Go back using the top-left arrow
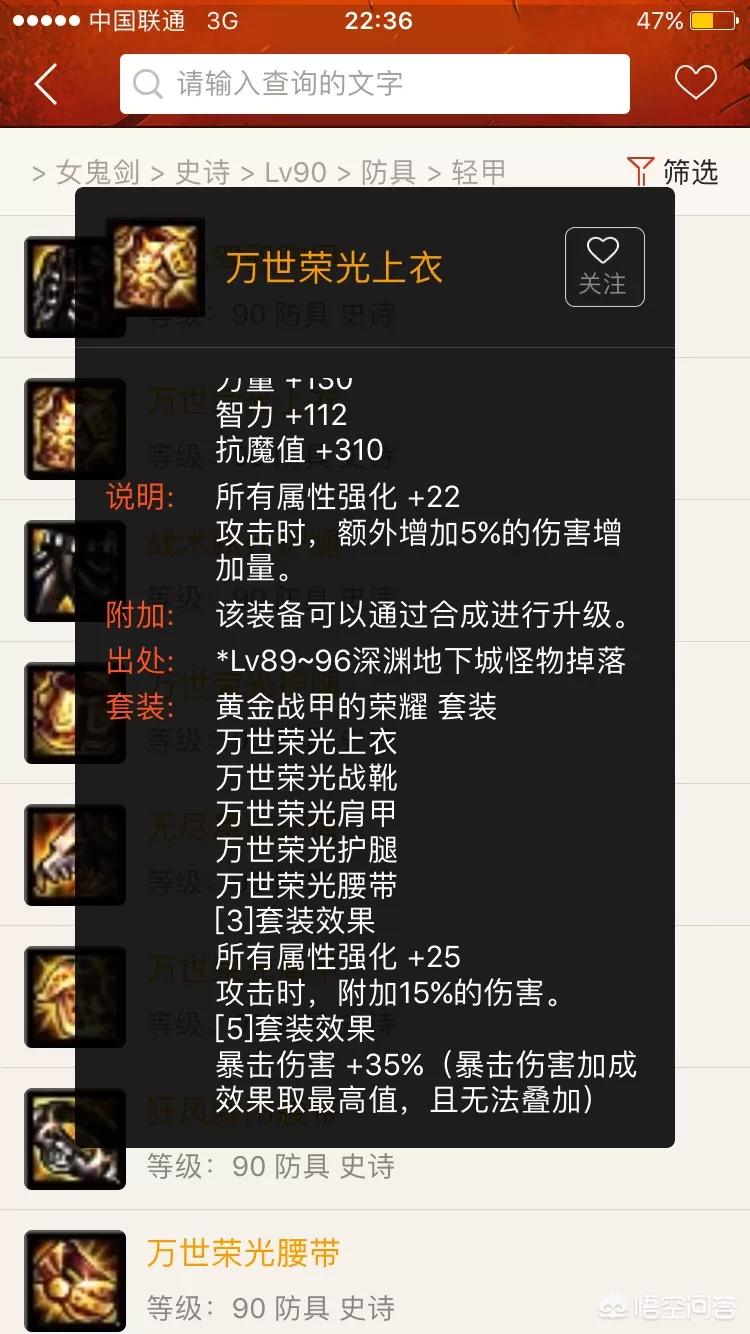The width and height of the screenshot is (750, 1334). click(x=46, y=84)
